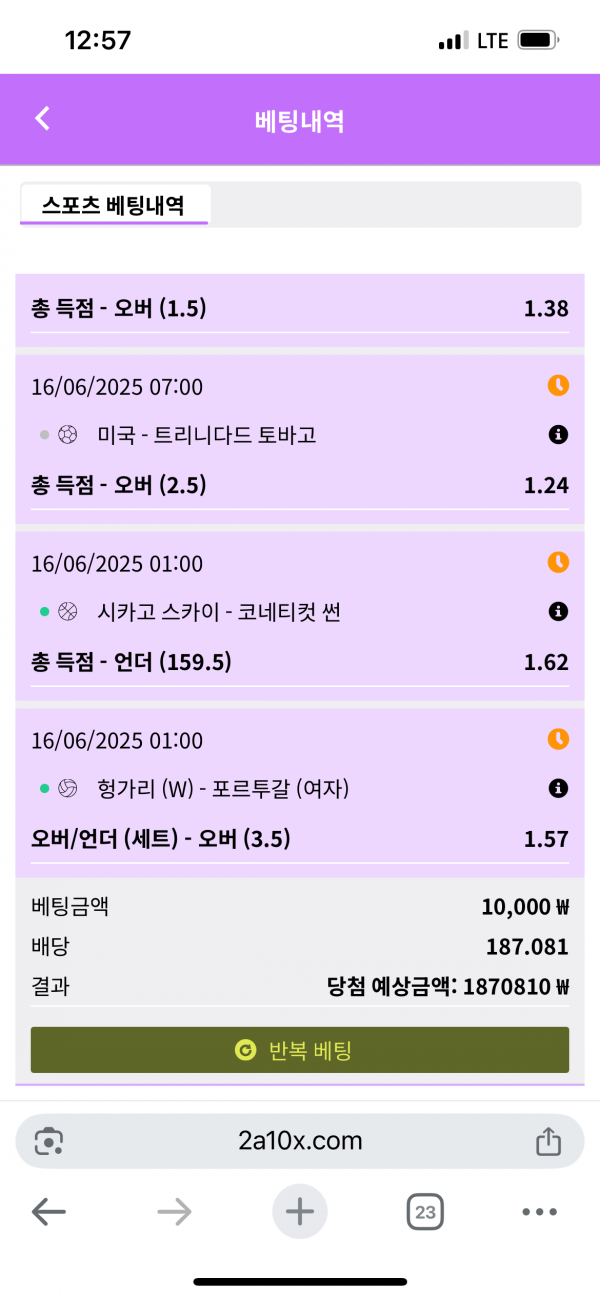
Task: Open the browser's more options menu
Action: coord(539,1213)
